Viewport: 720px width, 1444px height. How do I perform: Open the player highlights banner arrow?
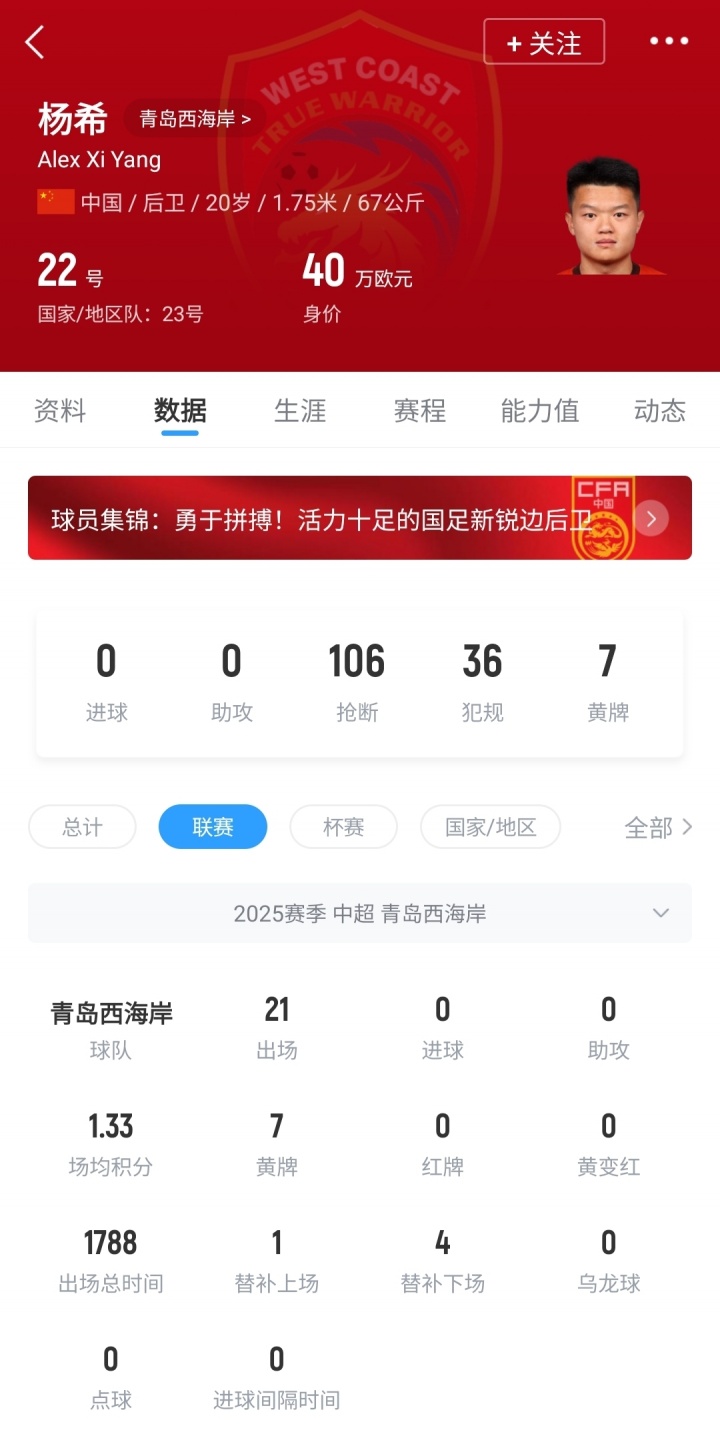(651, 518)
